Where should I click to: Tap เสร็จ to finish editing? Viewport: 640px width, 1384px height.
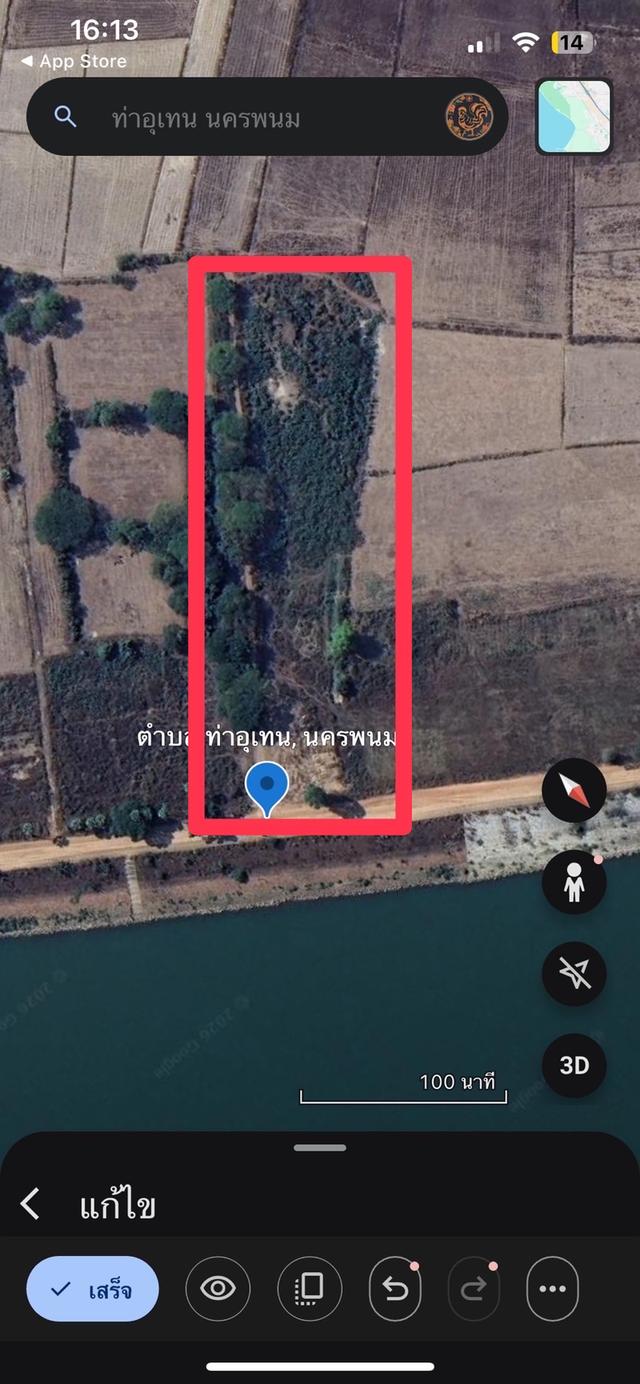pyautogui.click(x=92, y=1289)
